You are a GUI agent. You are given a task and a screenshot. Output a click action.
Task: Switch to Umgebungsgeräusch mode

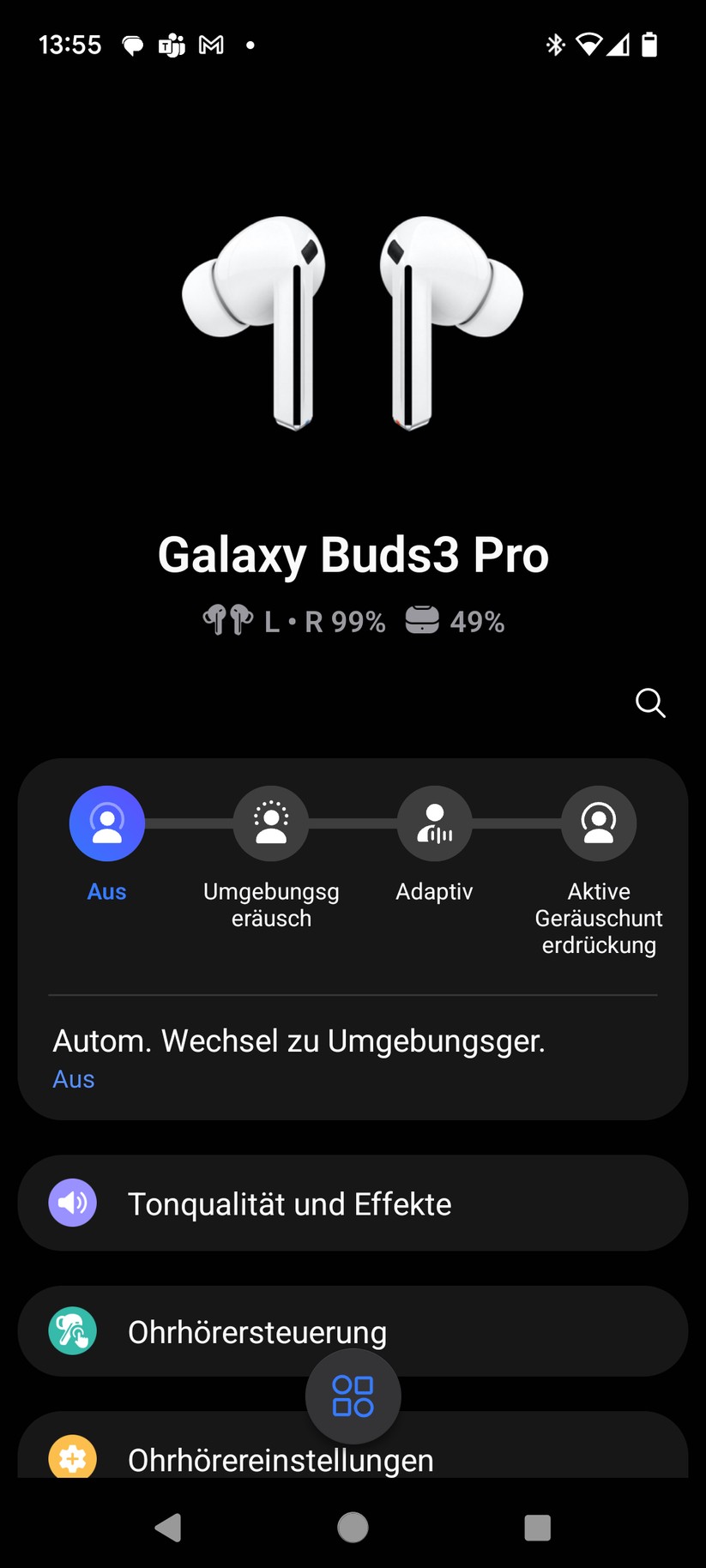271,823
